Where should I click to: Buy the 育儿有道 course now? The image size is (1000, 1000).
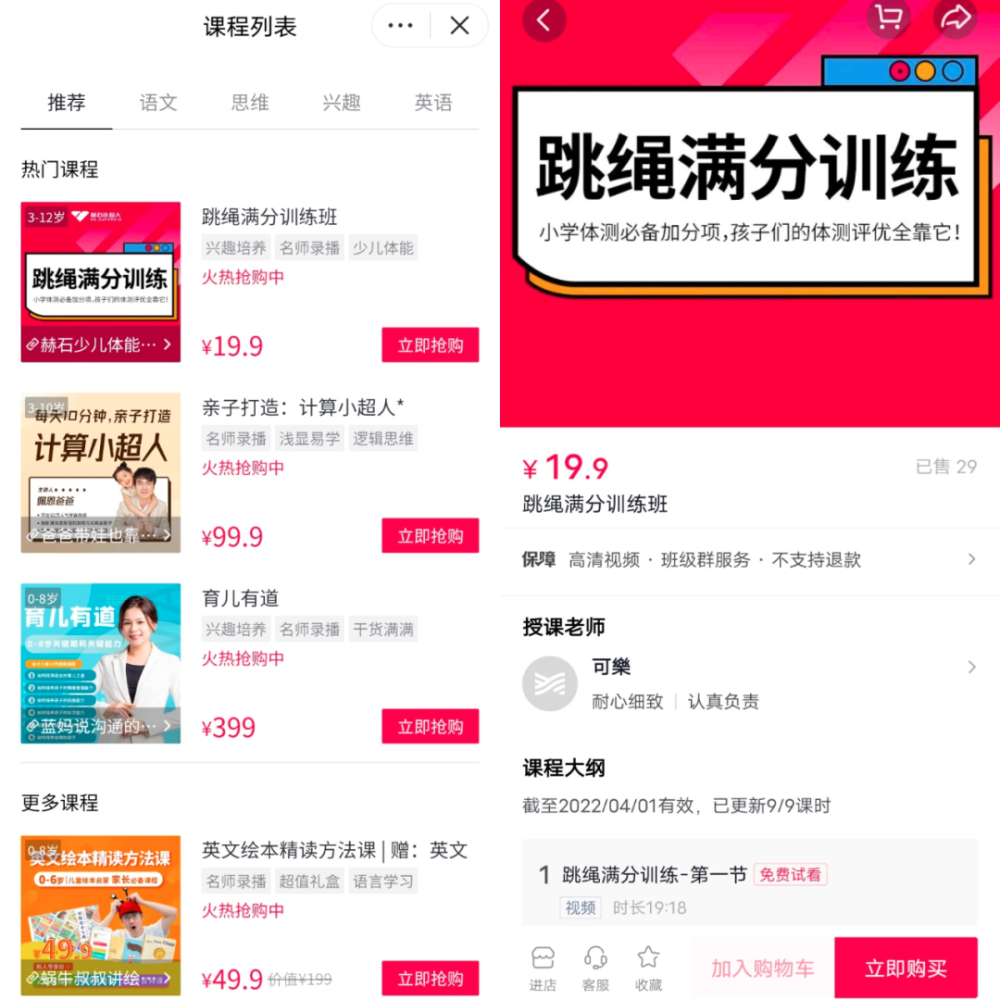point(430,727)
